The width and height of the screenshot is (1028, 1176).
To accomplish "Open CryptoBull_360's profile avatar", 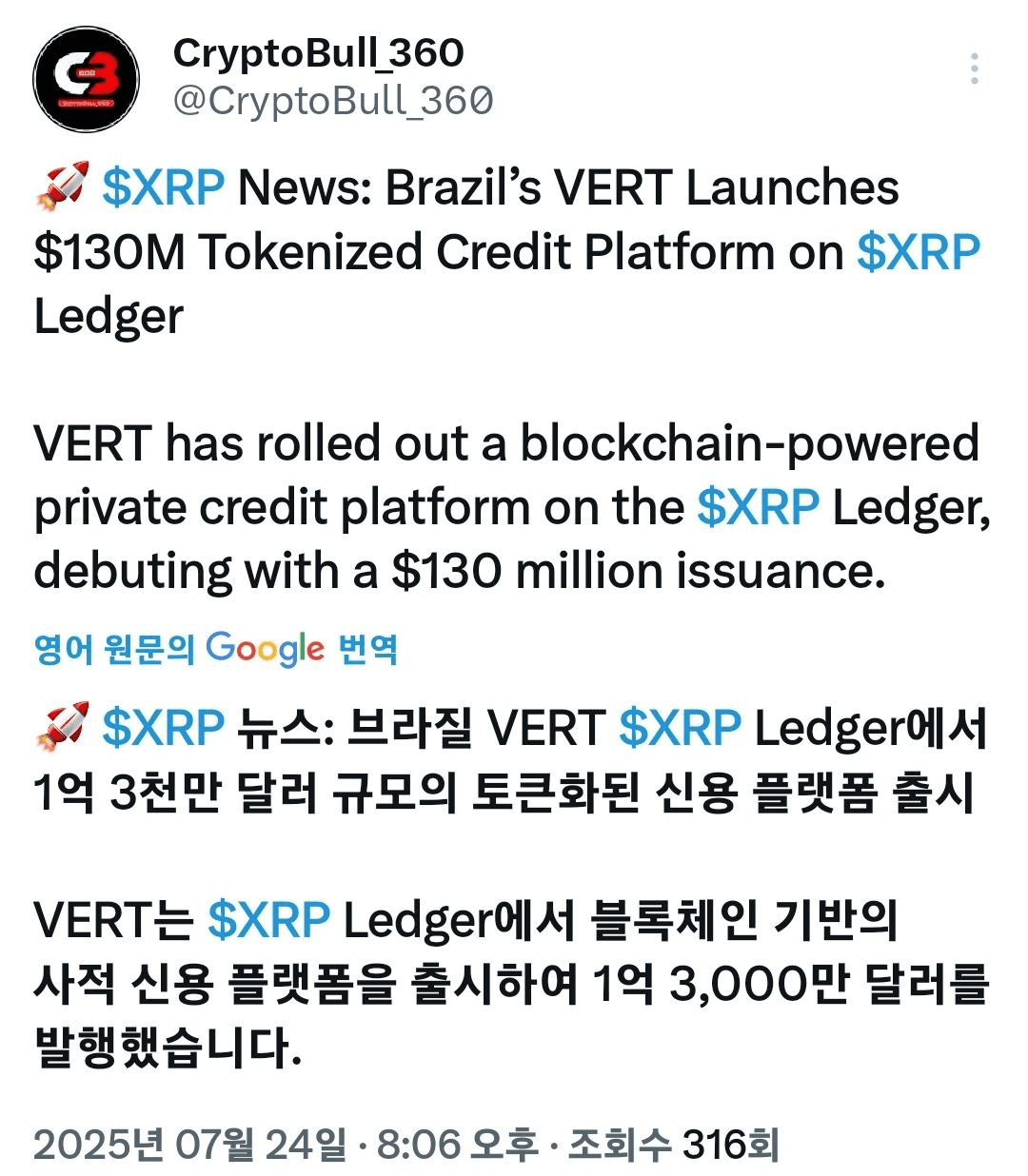I will click(x=86, y=79).
